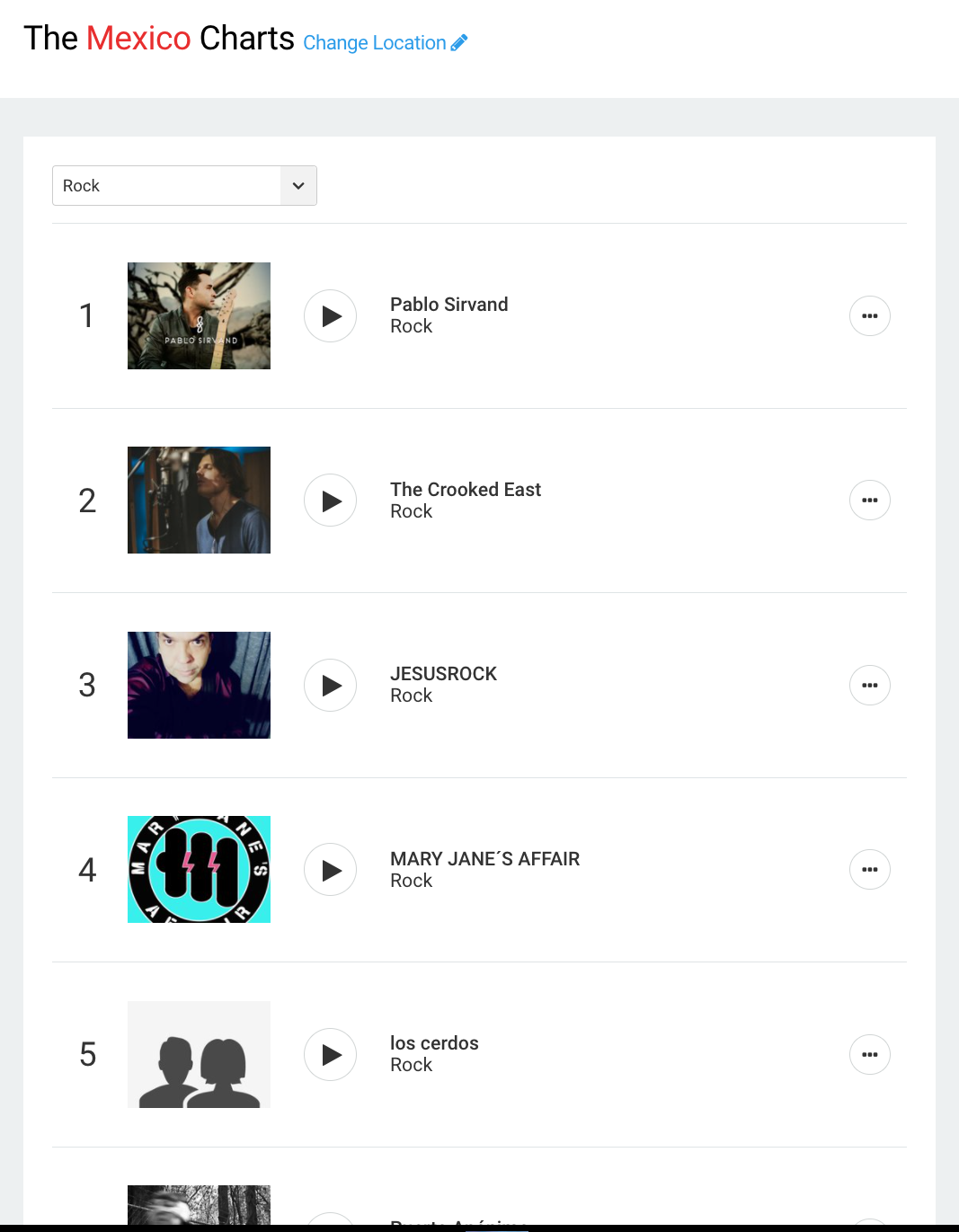Open more options for Pablo Sirvand

tap(869, 316)
